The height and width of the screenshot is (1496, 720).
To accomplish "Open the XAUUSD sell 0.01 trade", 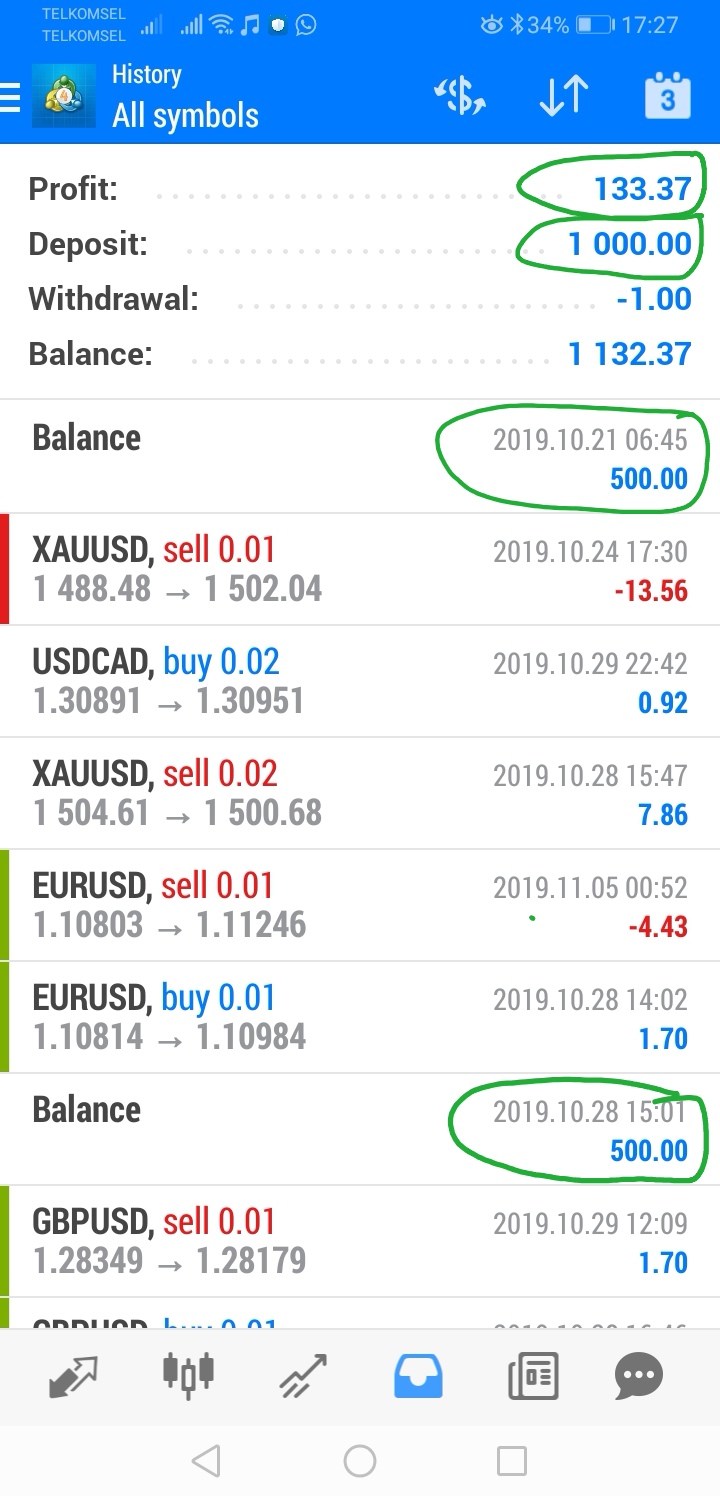I will (360, 570).
